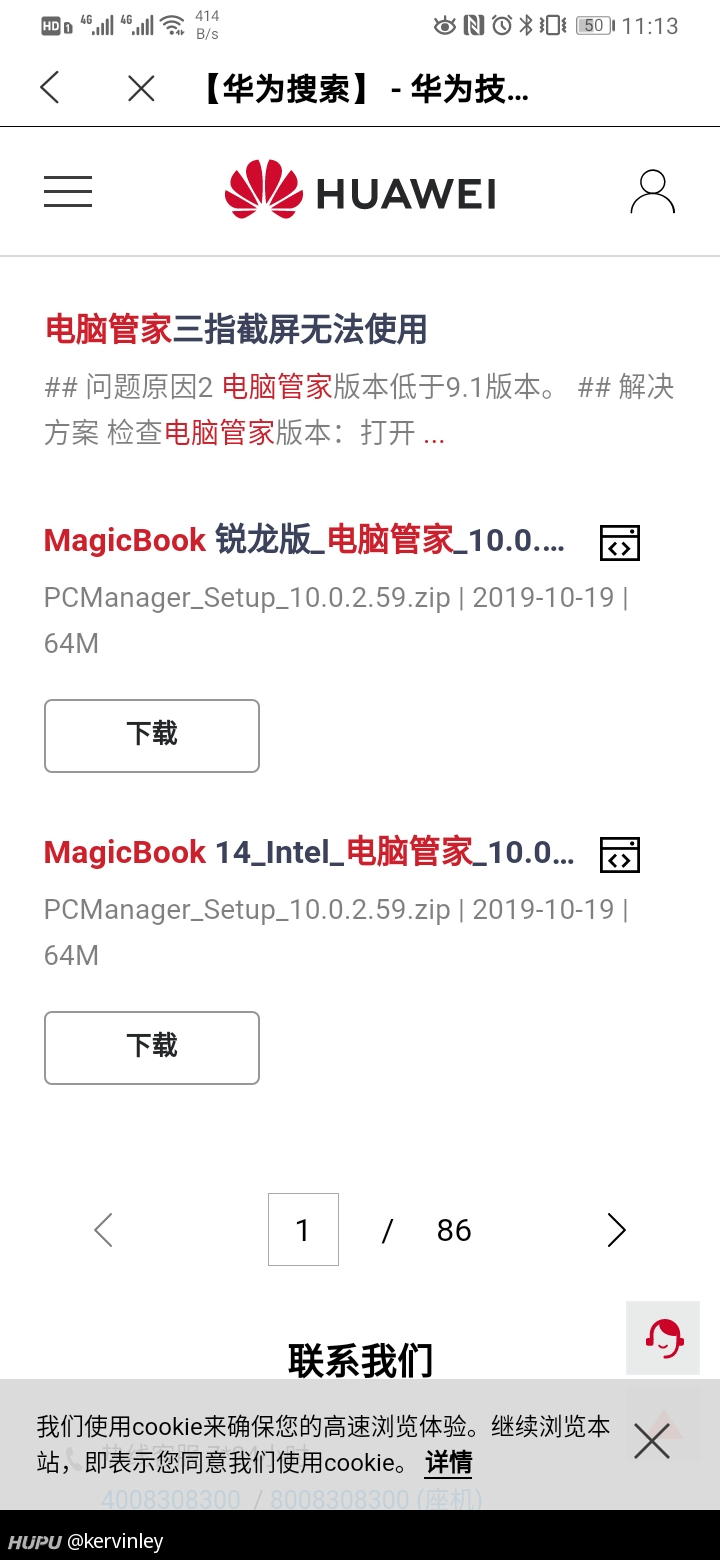Open the MagicBook 锐龙版 电脑管家 result
Image resolution: width=720 pixels, height=1560 pixels.
(x=304, y=541)
